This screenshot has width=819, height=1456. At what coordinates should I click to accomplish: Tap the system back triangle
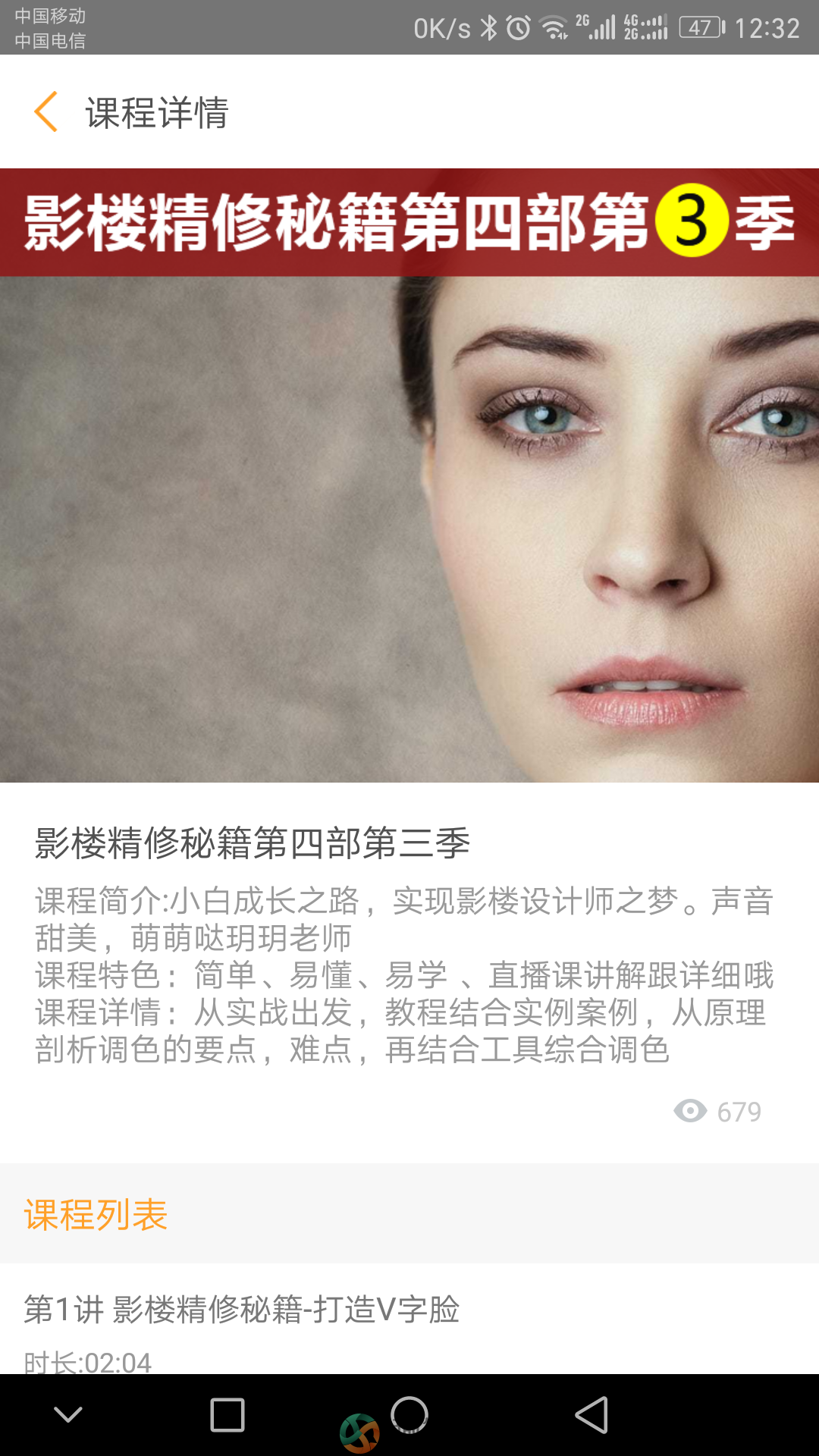[592, 1415]
